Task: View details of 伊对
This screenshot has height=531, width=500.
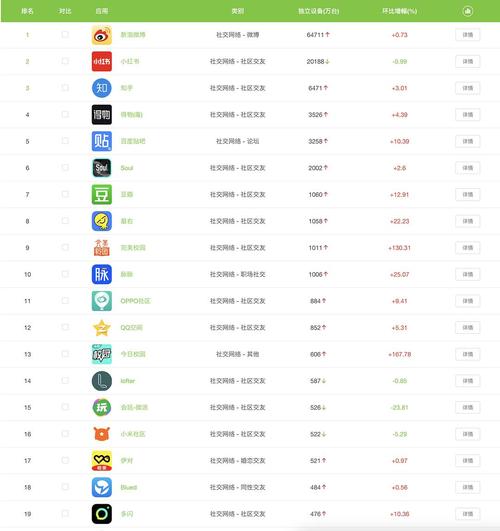Action: (467, 461)
